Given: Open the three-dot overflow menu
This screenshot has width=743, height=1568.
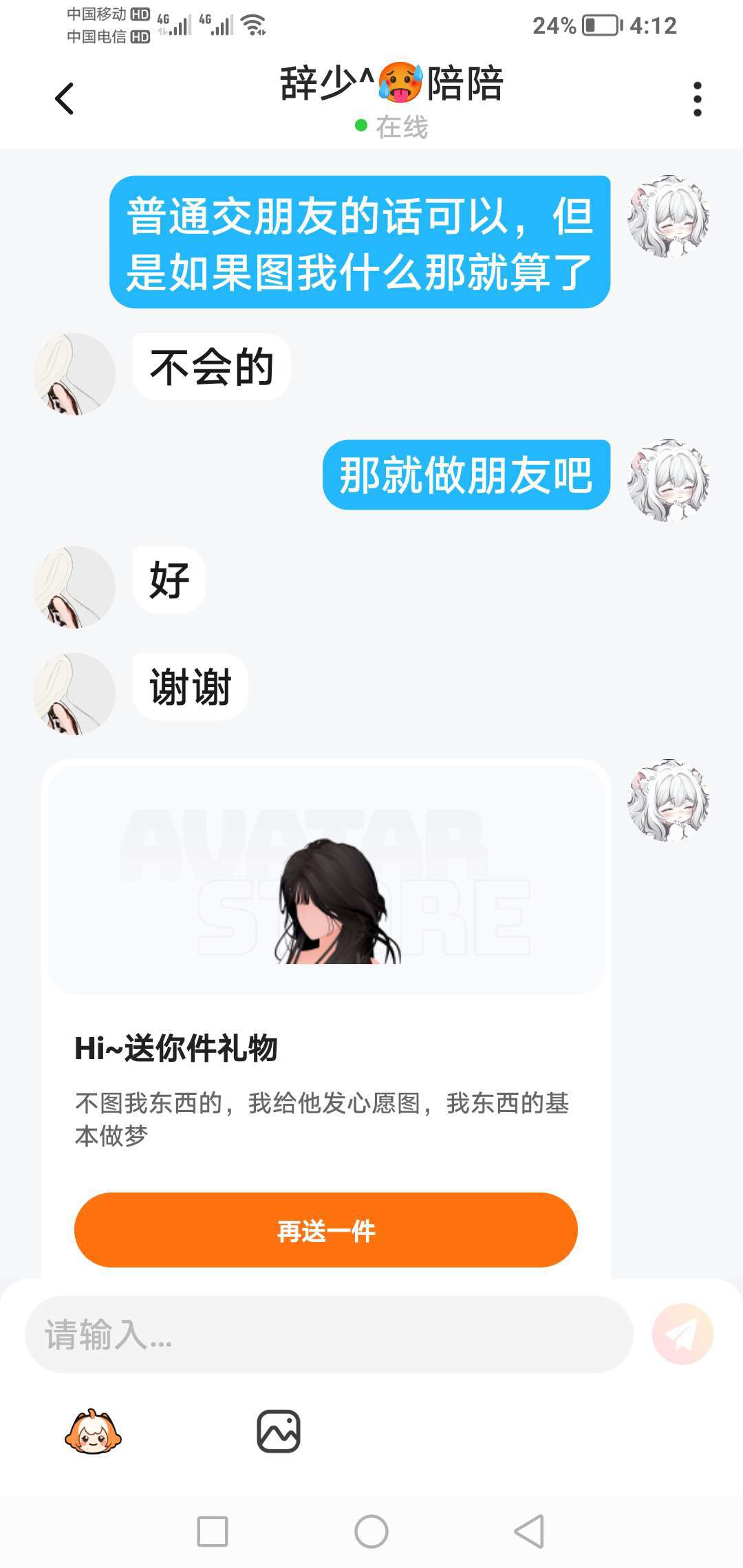Looking at the screenshot, I should tap(697, 99).
